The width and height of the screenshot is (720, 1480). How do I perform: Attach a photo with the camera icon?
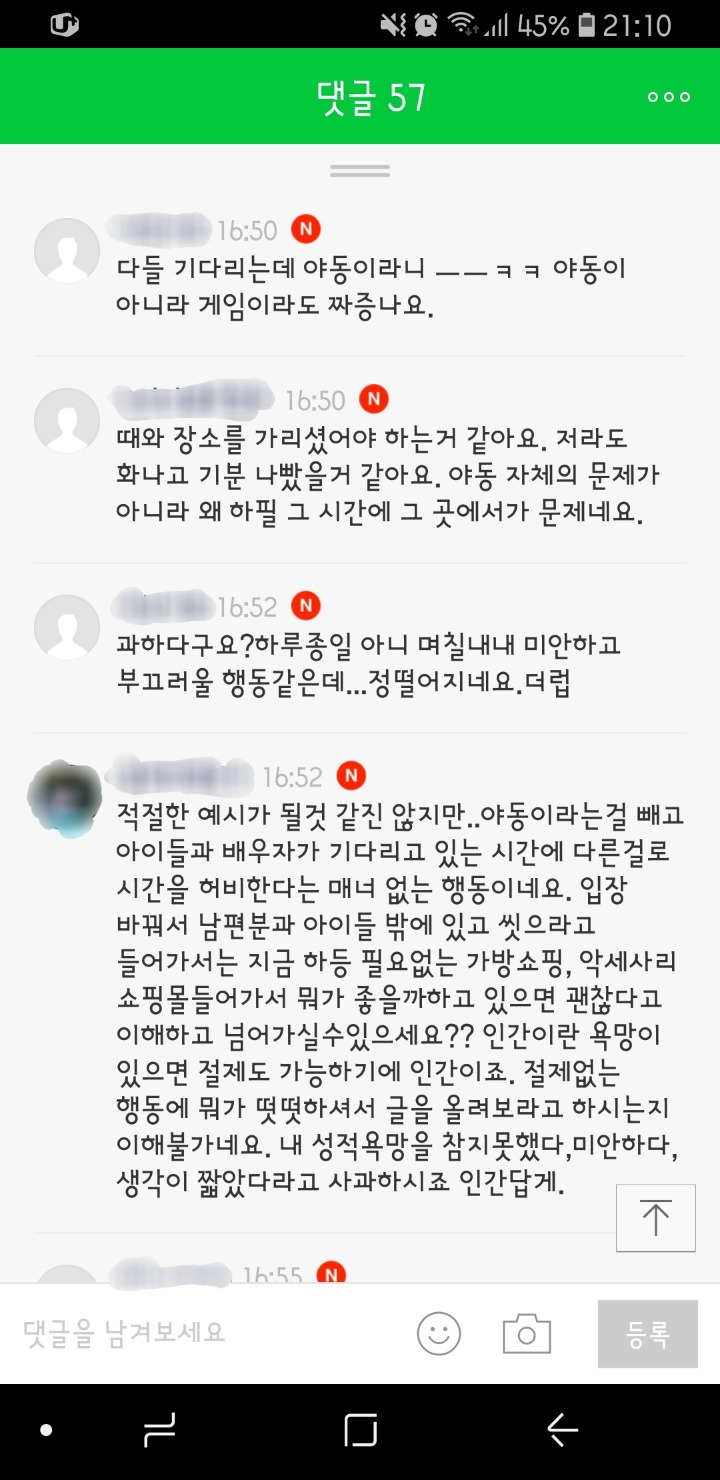(x=527, y=1334)
